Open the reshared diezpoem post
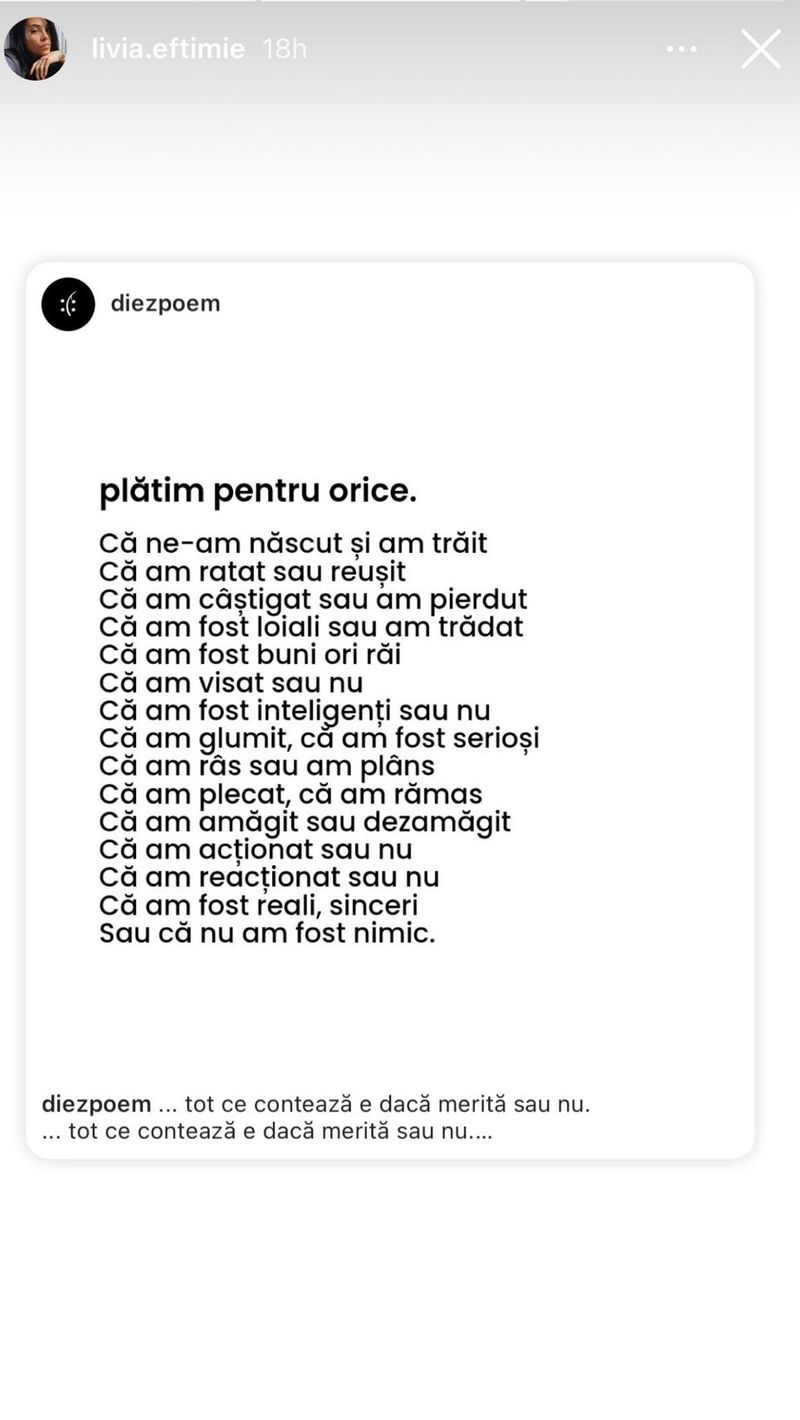Viewport: 800px width, 1420px height. [x=390, y=710]
